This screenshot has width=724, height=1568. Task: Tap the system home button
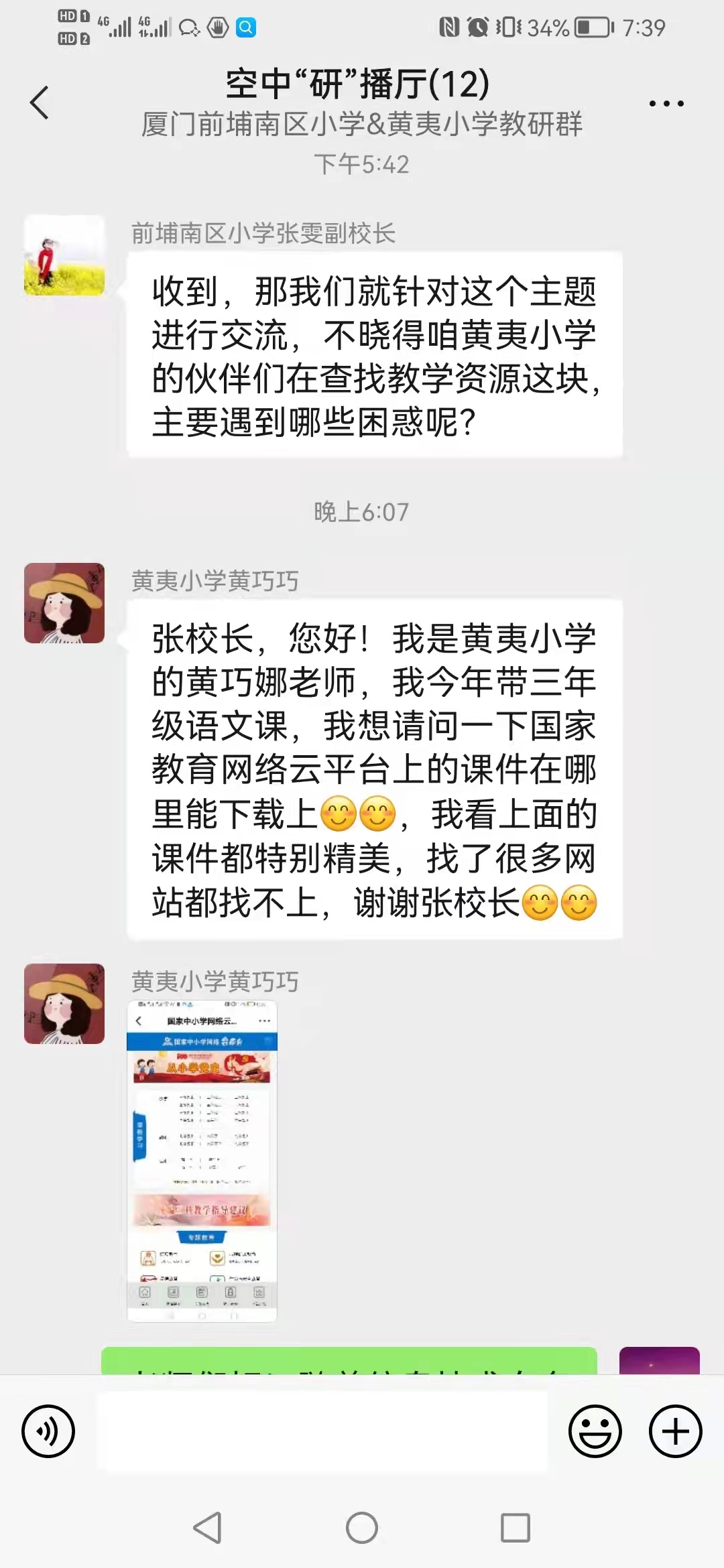362,1528
